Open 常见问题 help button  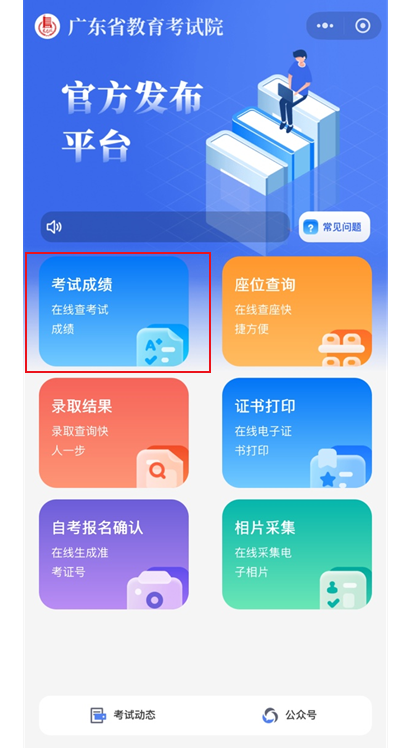(334, 227)
